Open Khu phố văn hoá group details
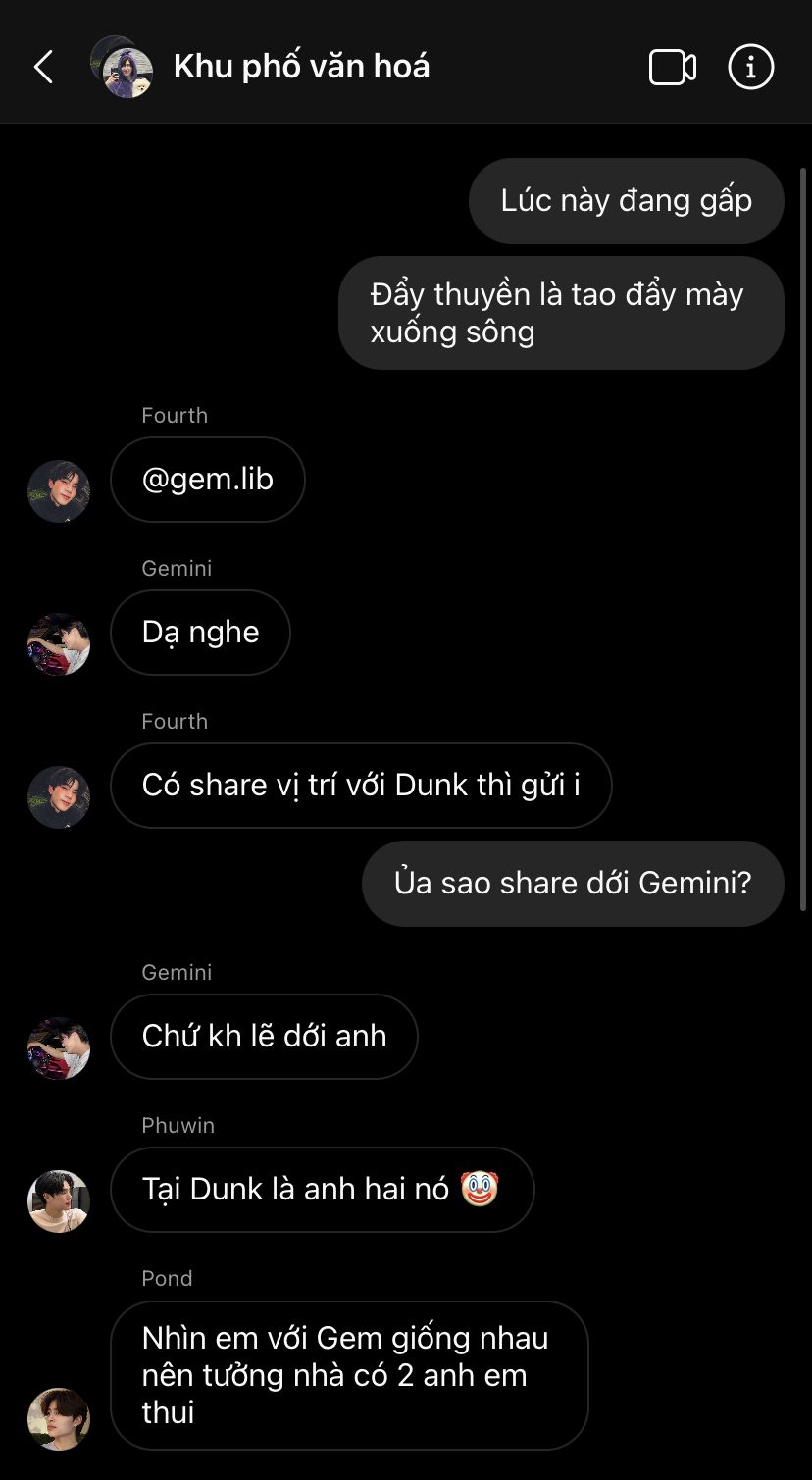 click(x=301, y=67)
